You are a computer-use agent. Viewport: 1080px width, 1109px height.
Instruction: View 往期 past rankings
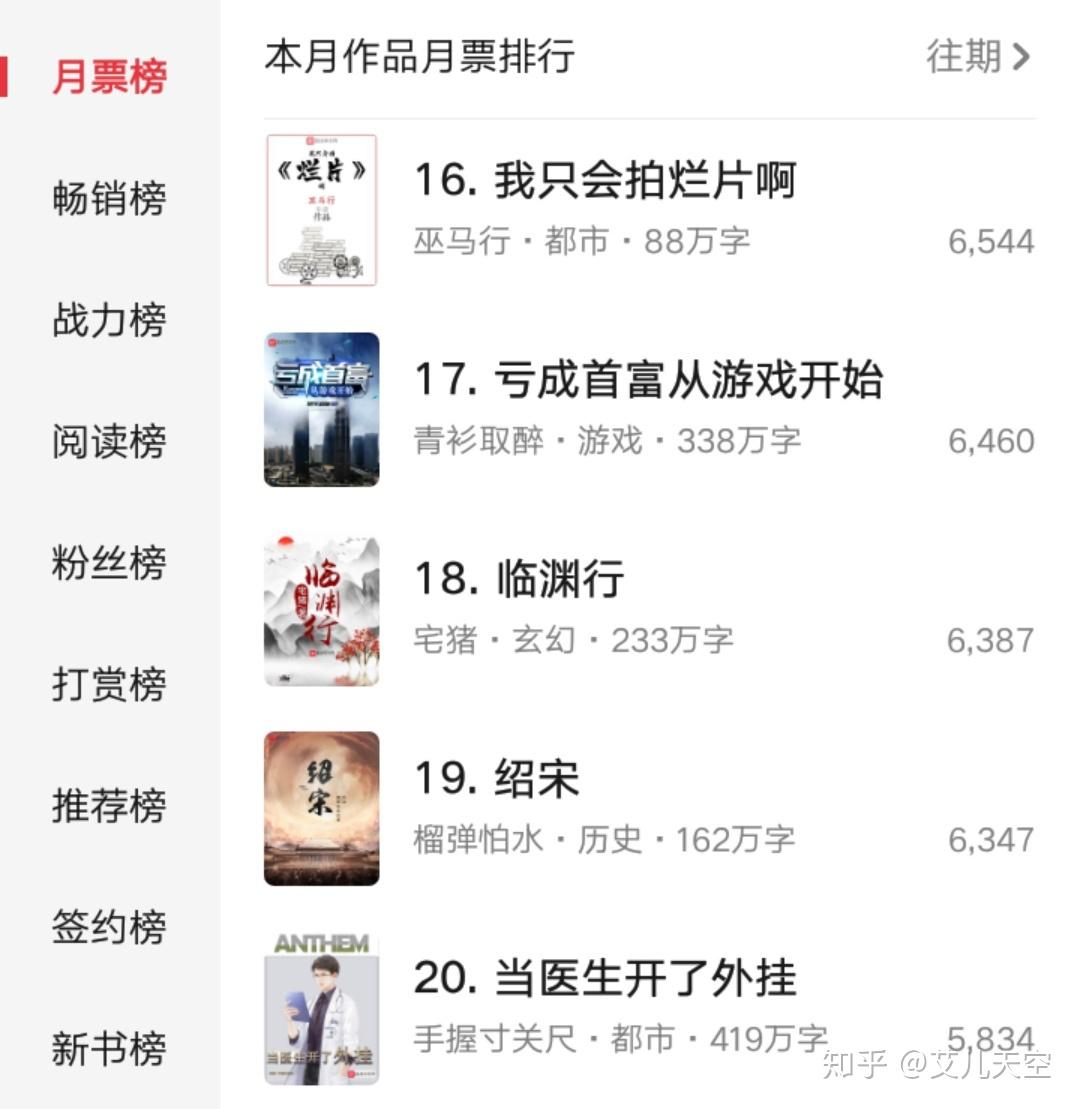coord(977,57)
